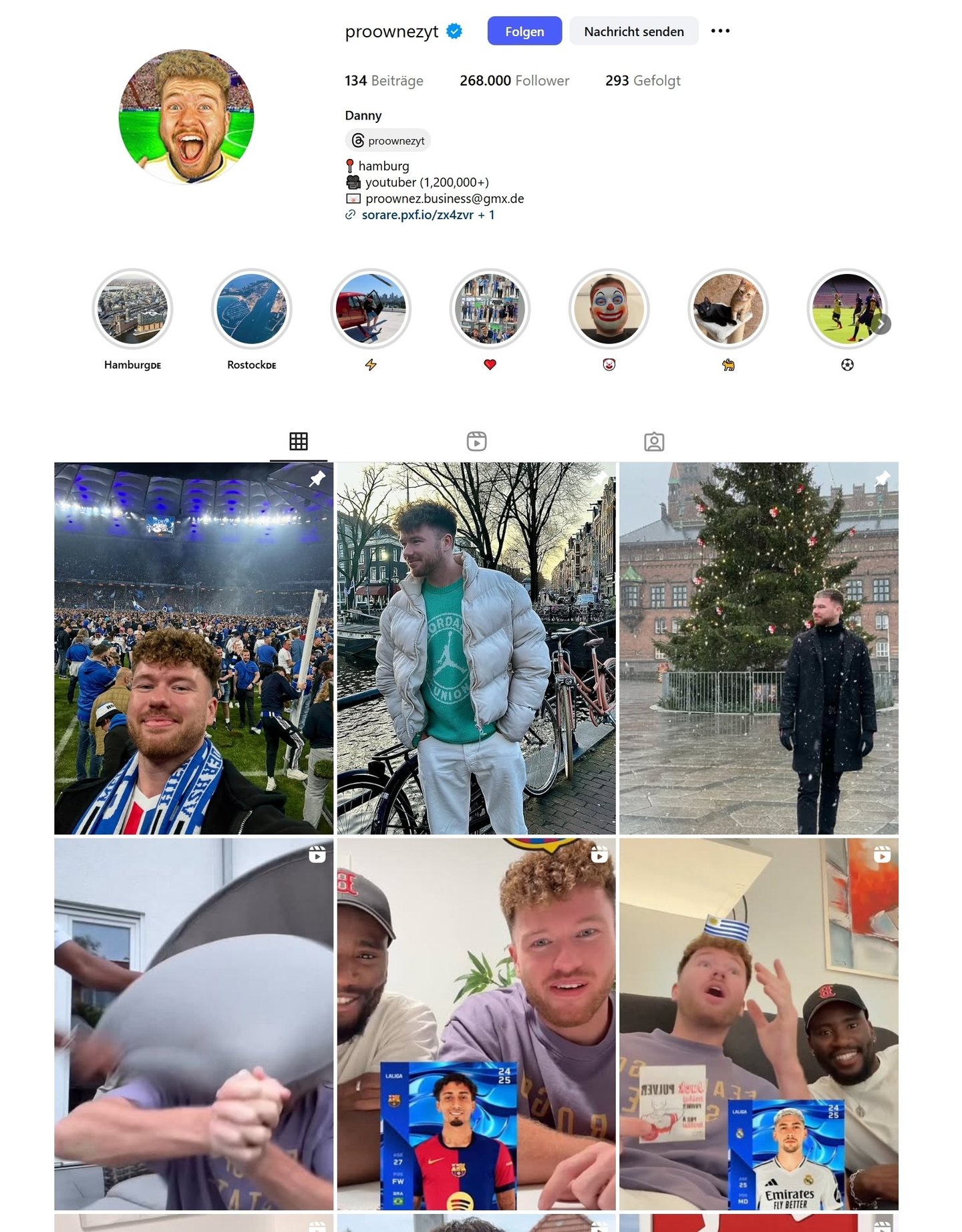
Task: Follow this account with Folgen button
Action: (524, 31)
